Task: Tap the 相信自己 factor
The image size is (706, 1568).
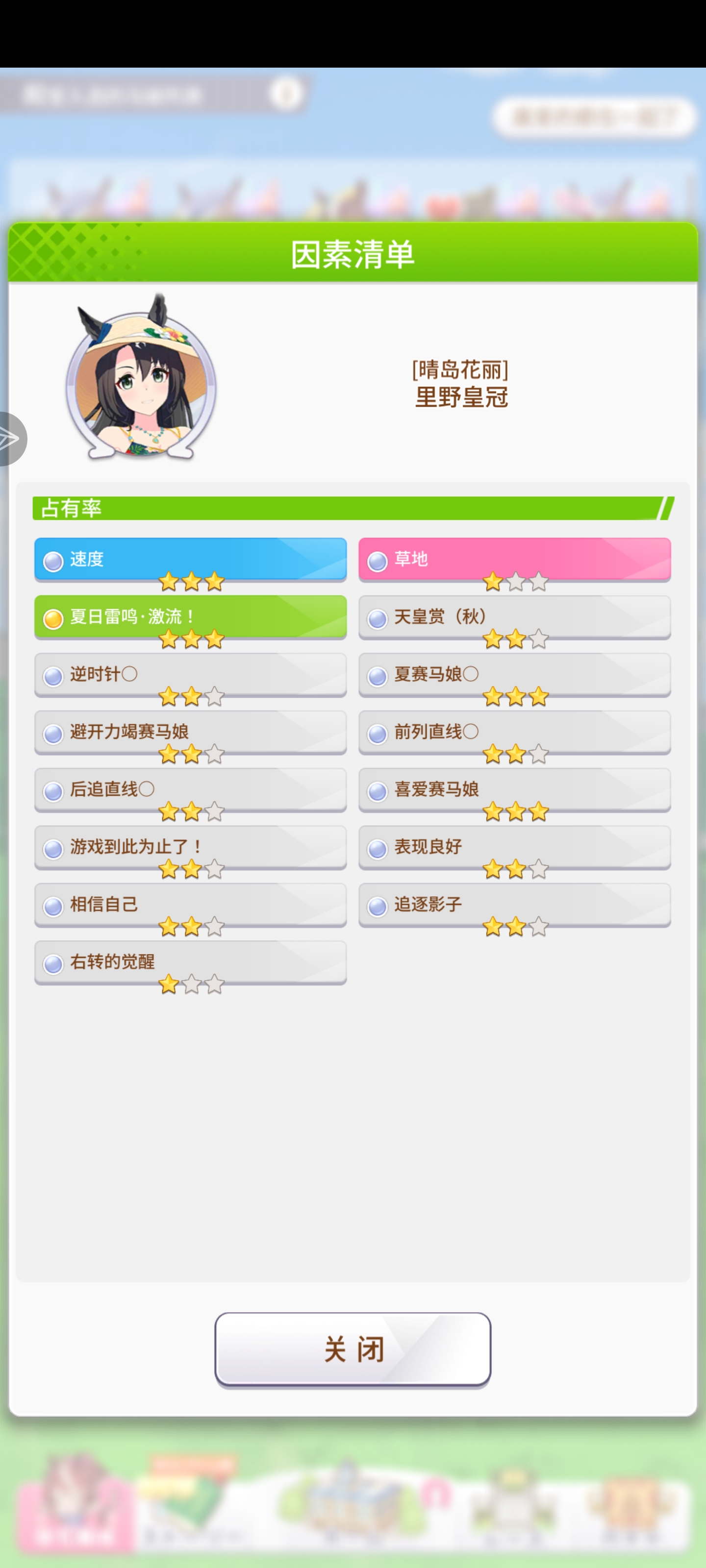Action: point(190,904)
